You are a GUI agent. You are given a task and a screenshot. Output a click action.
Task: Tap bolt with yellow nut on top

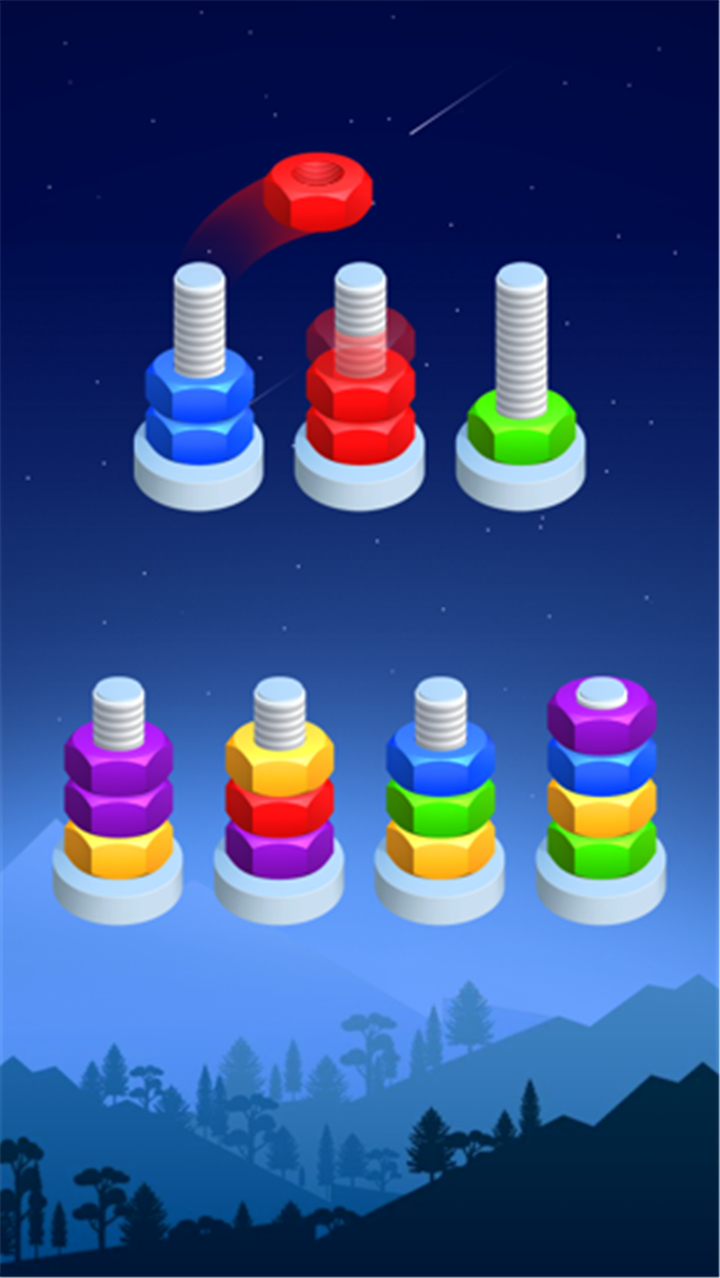[279, 800]
